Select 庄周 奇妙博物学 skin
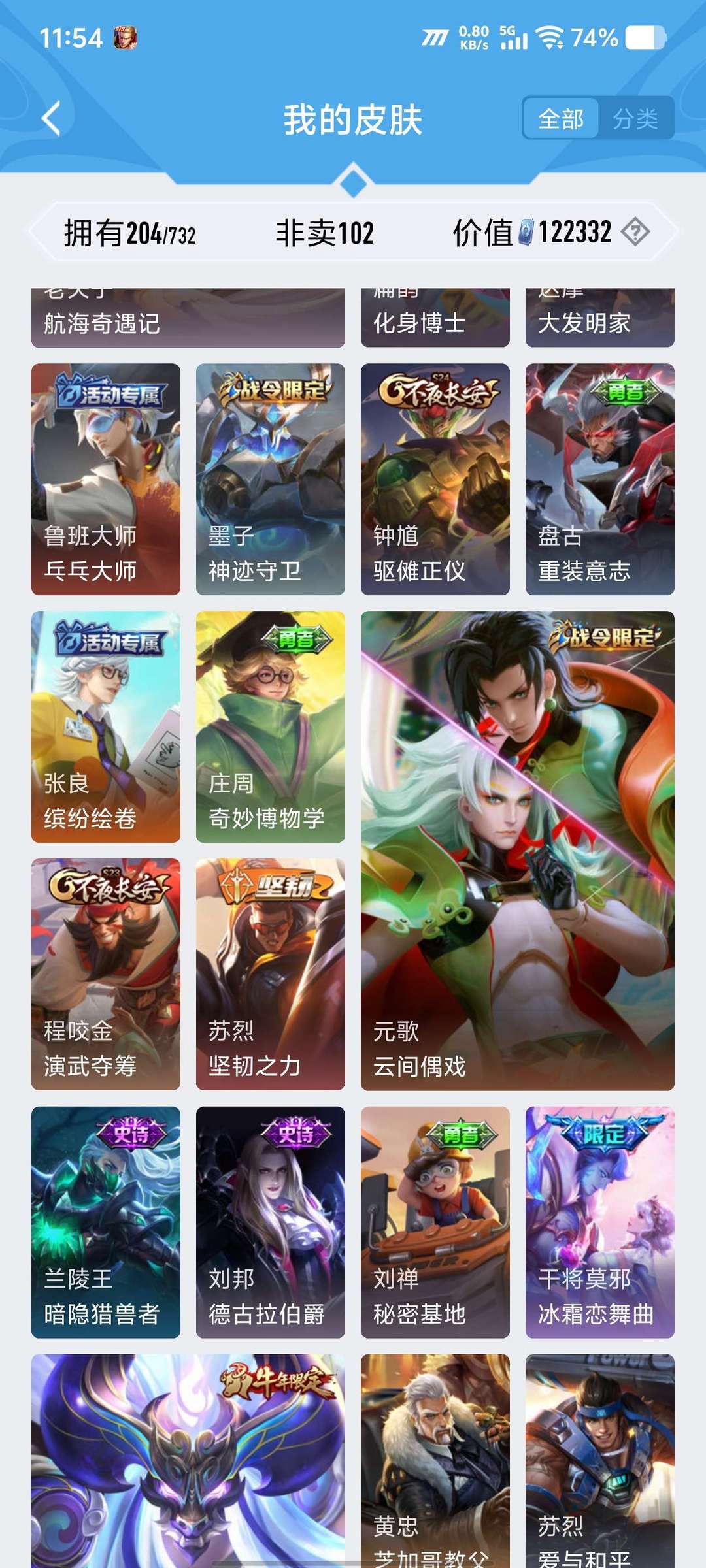This screenshot has height=1568, width=706. click(271, 727)
